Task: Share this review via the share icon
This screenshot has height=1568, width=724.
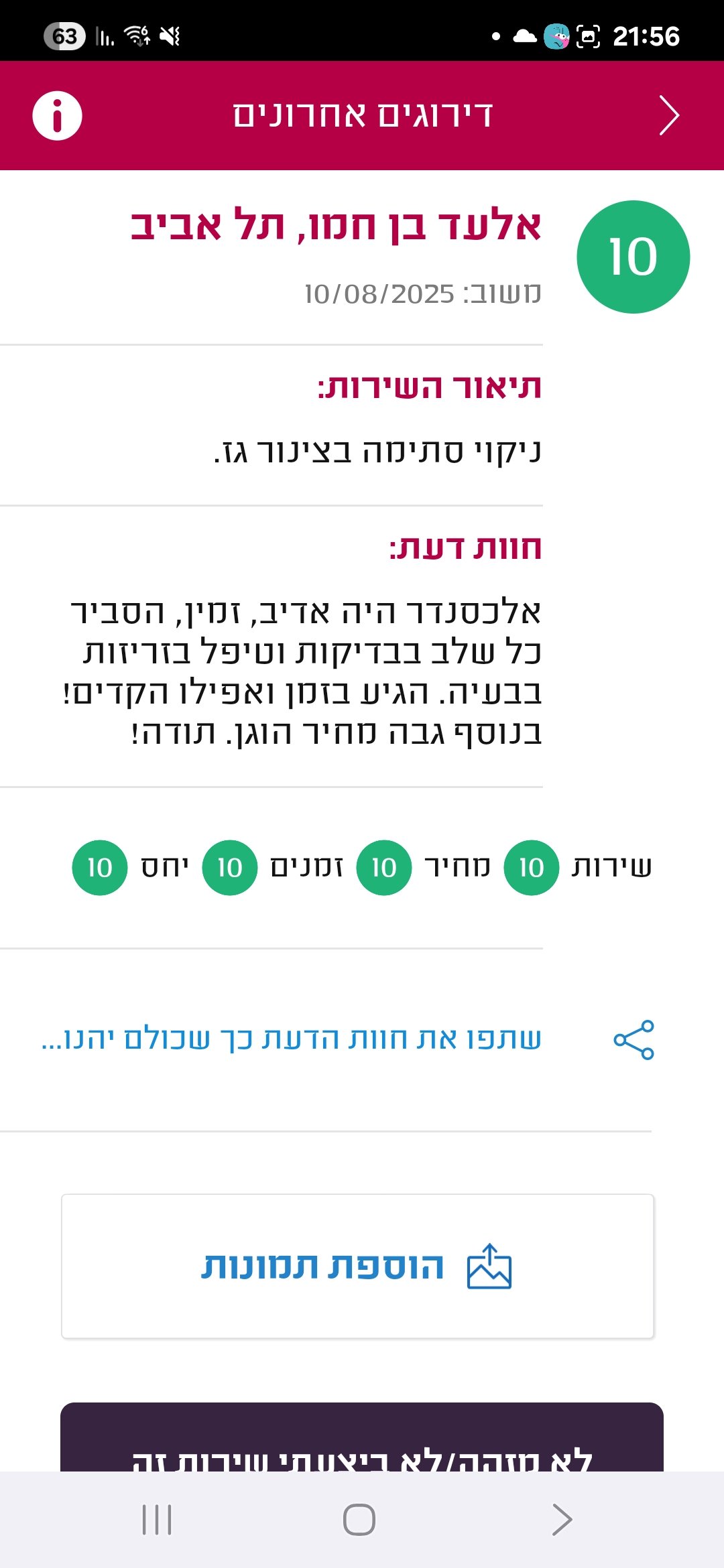Action: tap(633, 1039)
